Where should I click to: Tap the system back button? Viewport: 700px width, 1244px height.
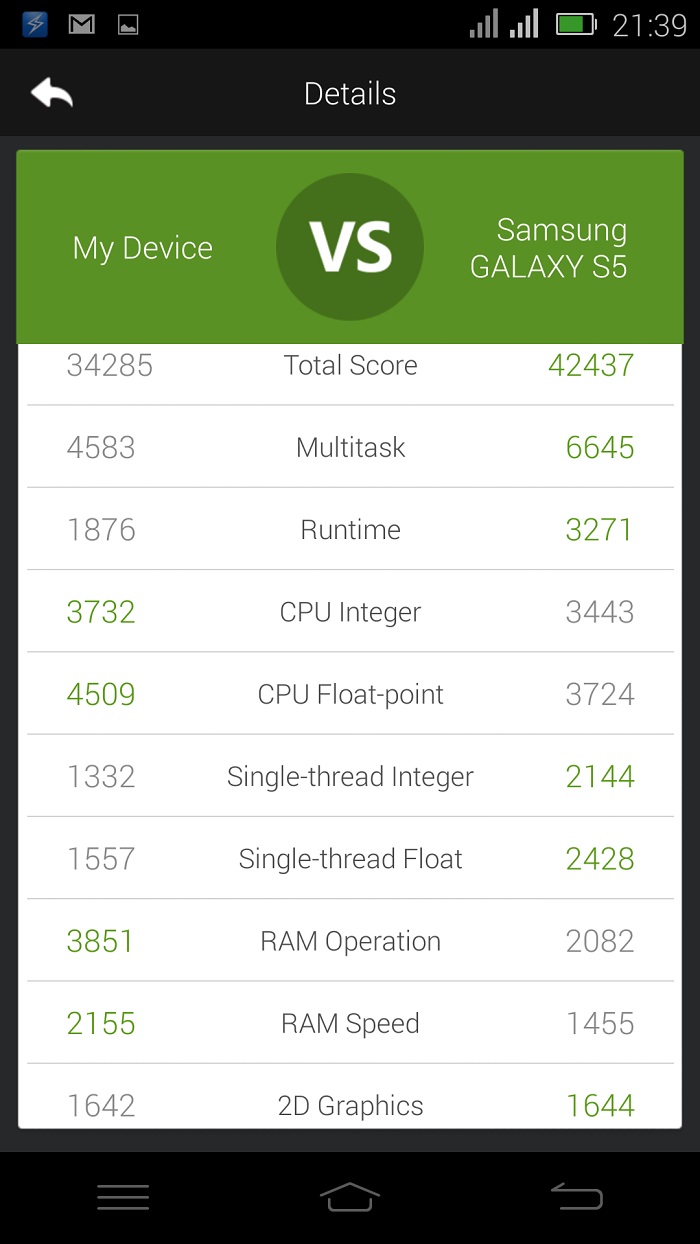click(x=577, y=1196)
